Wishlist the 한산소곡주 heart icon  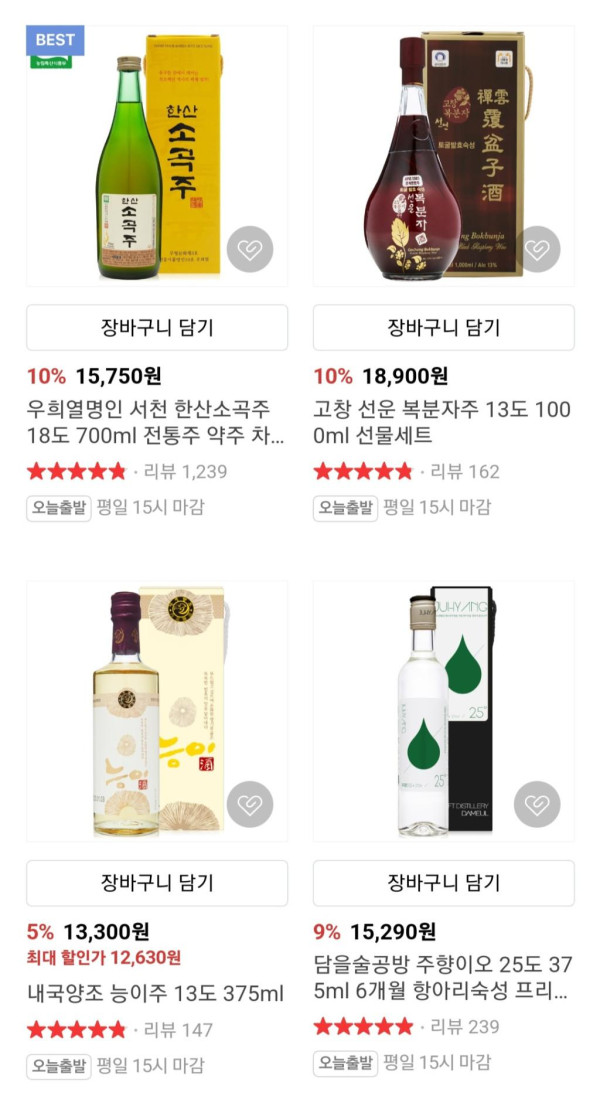pyautogui.click(x=249, y=250)
